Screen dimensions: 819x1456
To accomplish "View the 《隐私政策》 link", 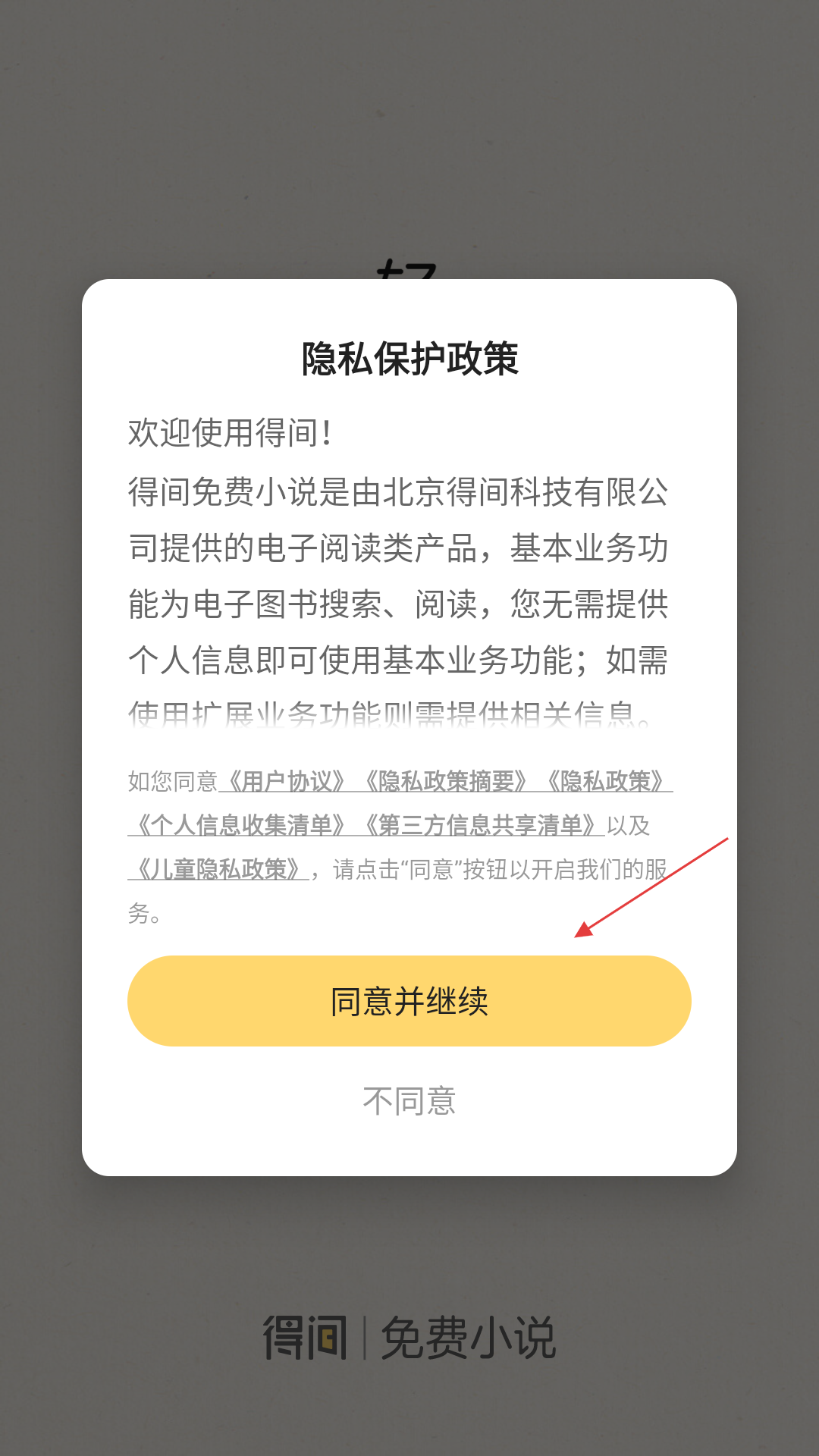I will 606,781.
